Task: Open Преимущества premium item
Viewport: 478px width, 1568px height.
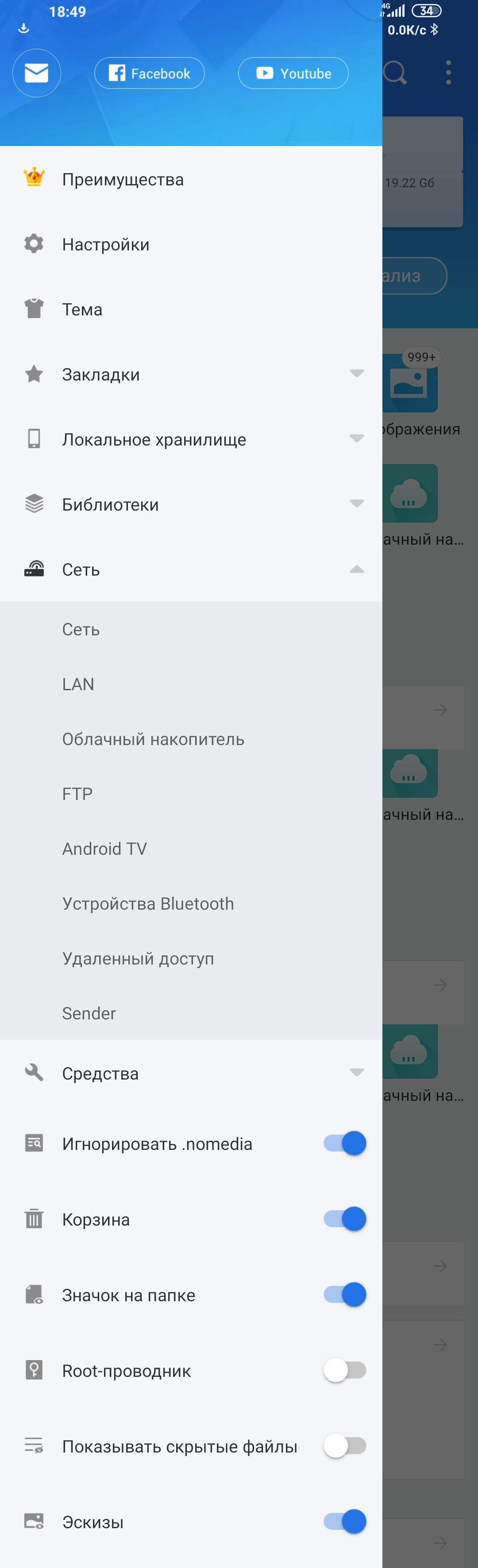Action: click(123, 180)
